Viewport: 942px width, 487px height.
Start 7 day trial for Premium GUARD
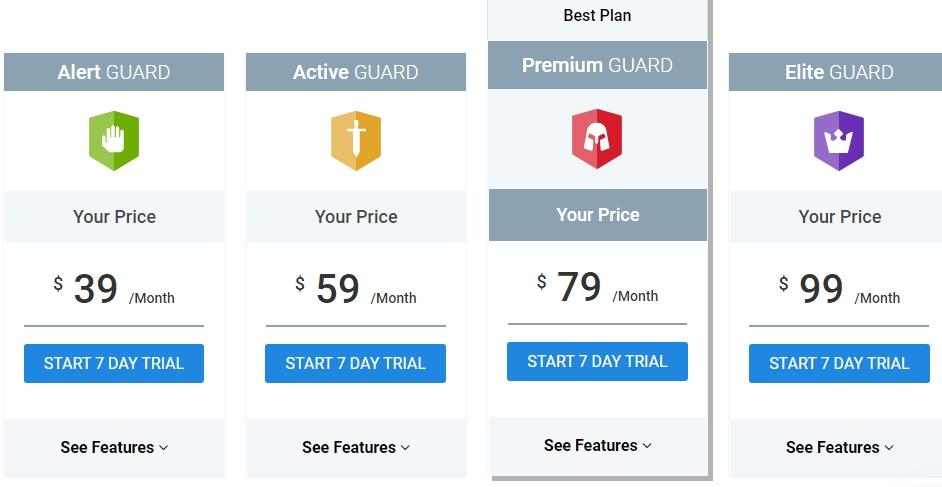tap(597, 361)
